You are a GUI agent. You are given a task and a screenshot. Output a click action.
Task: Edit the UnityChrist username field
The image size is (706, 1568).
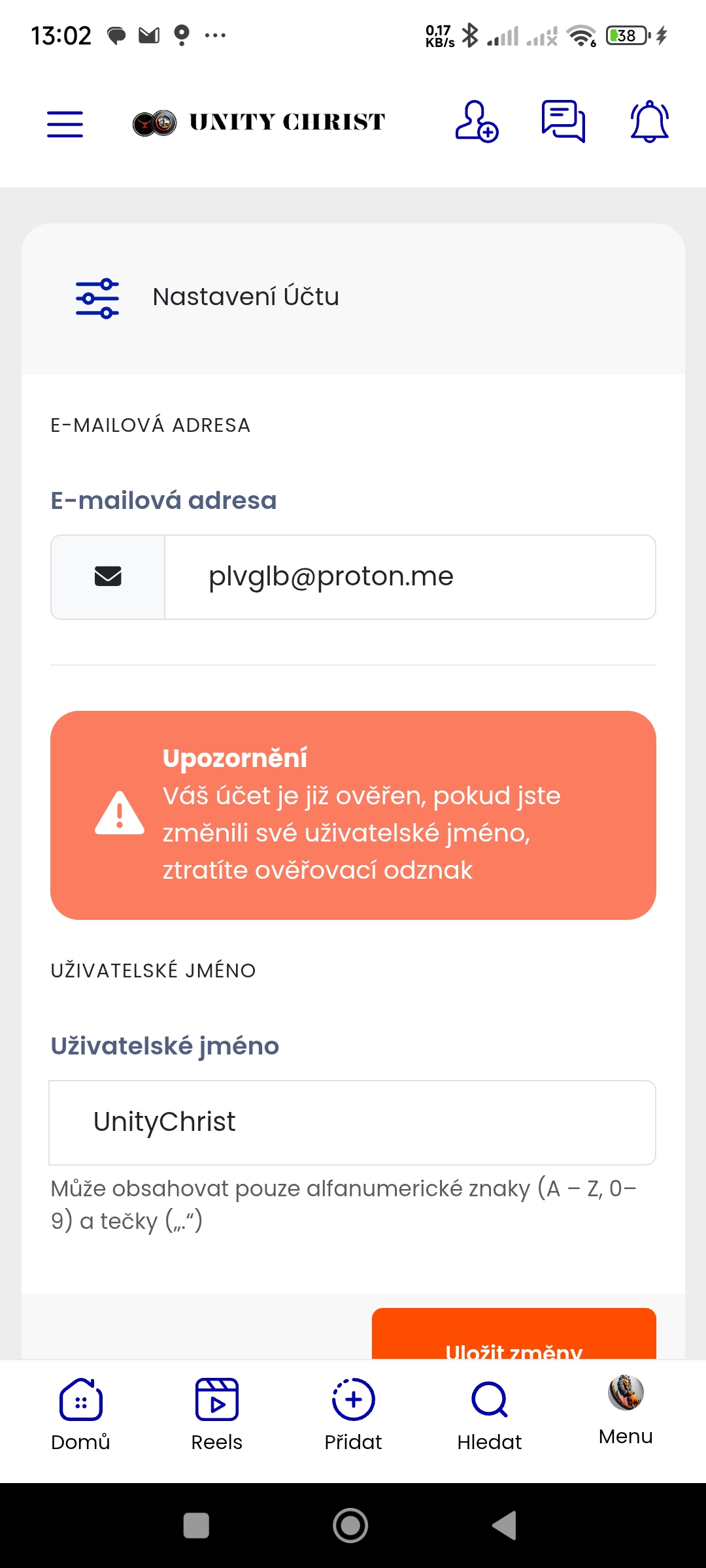tap(352, 1122)
